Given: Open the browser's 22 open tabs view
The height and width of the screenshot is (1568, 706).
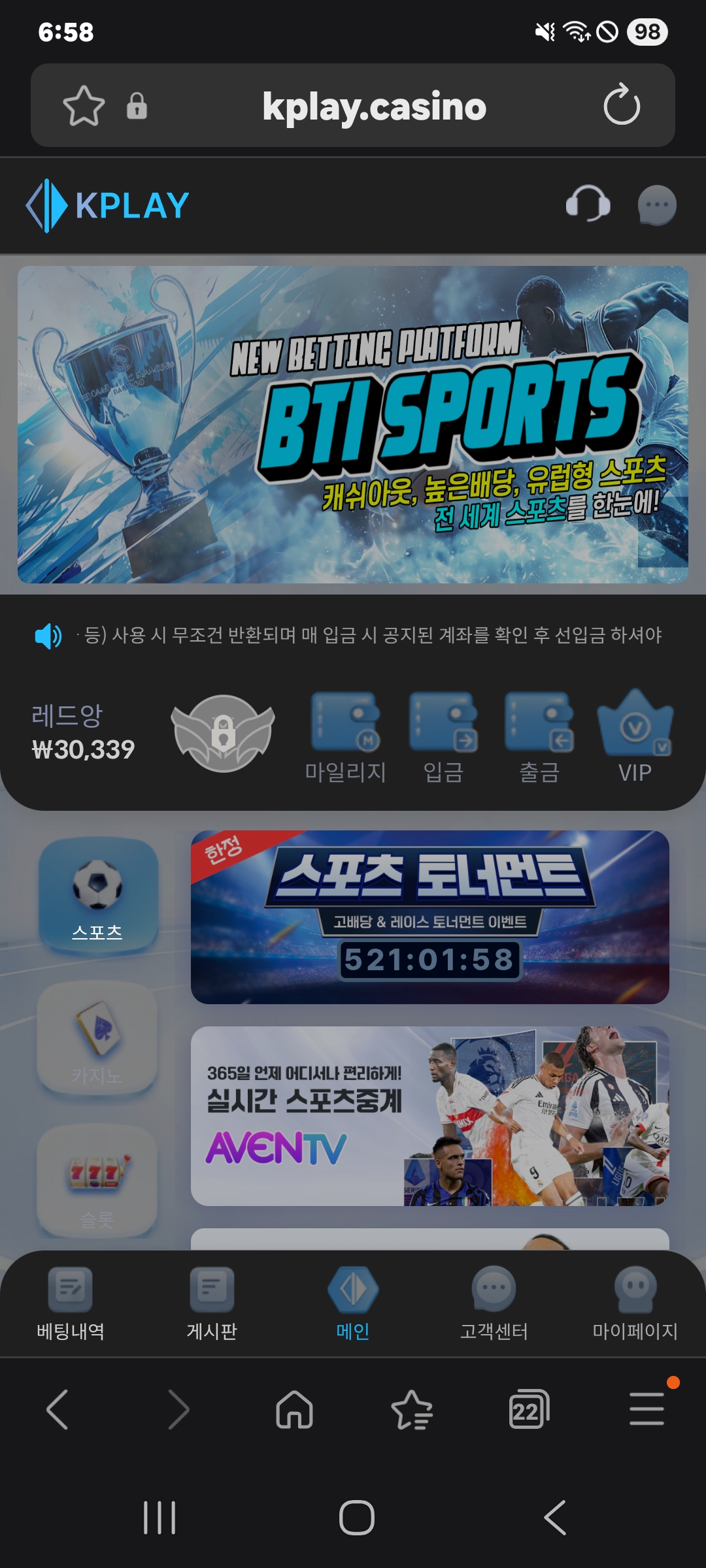Looking at the screenshot, I should 528,1409.
